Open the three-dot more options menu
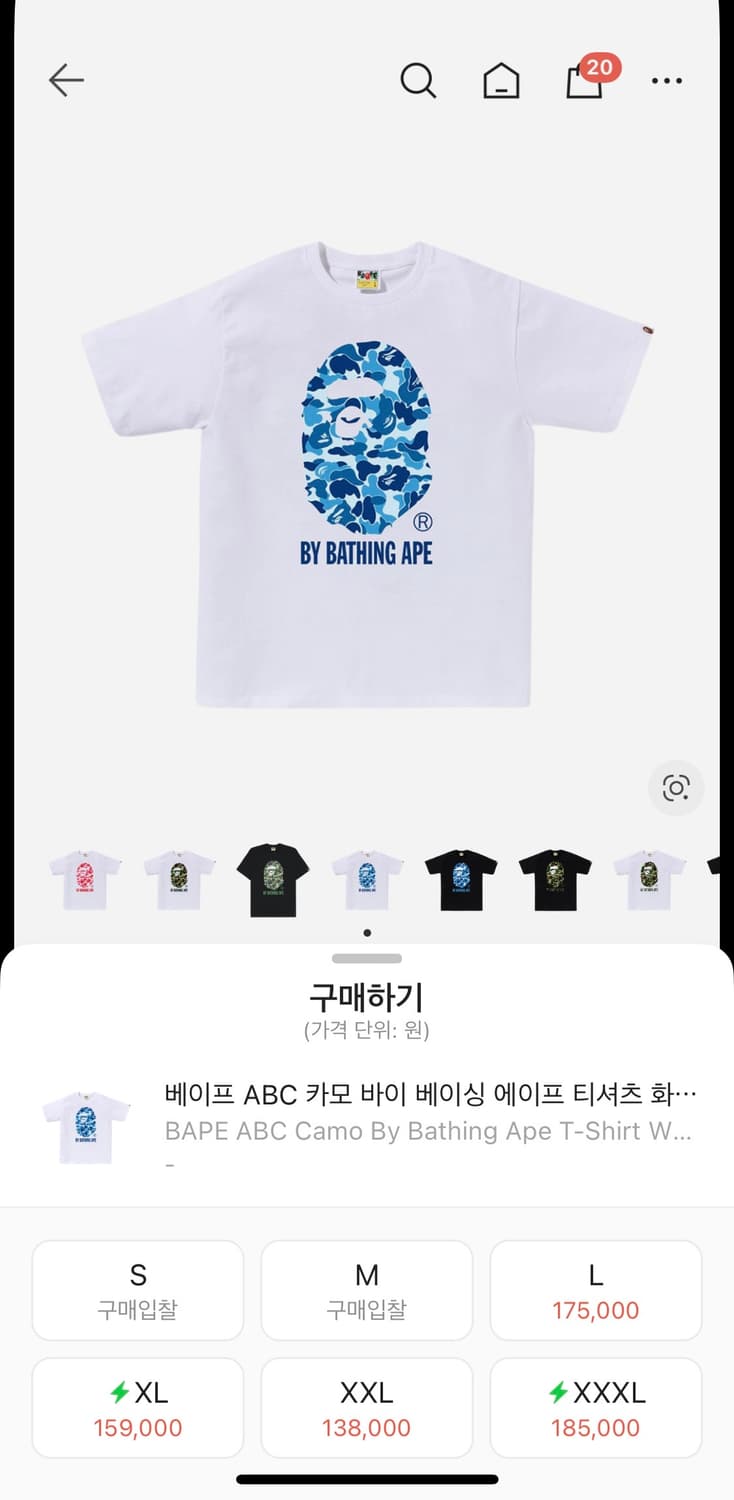Image resolution: width=734 pixels, height=1500 pixels. (667, 80)
